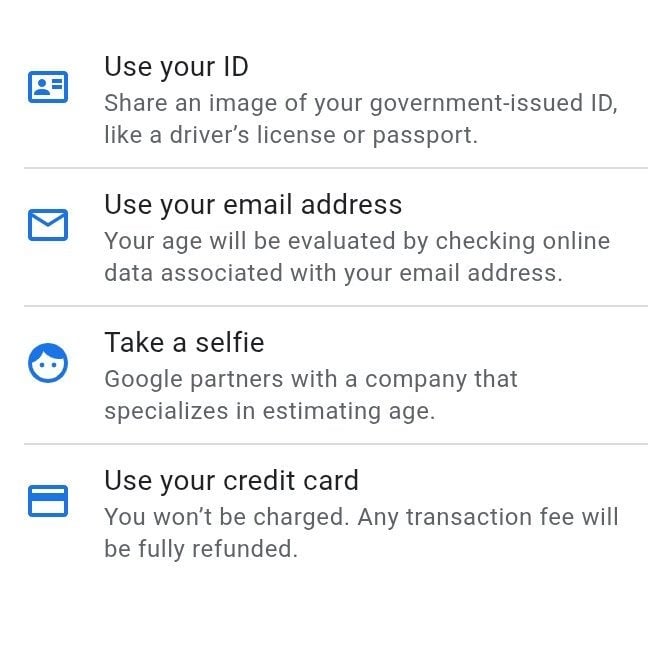Viewport: 668px width, 668px height.
Task: Open the Take a selfie option
Action: click(x=184, y=343)
